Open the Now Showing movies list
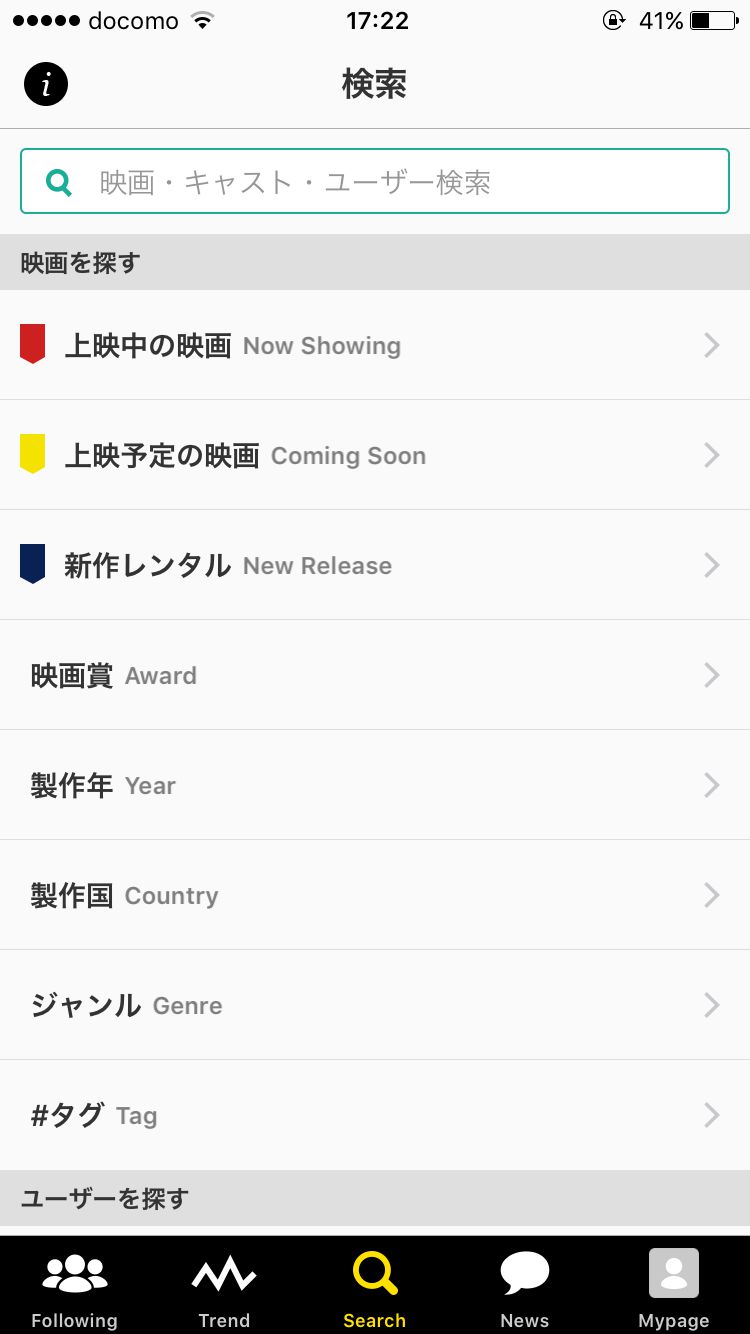Image resolution: width=750 pixels, height=1334 pixels. [x=375, y=346]
